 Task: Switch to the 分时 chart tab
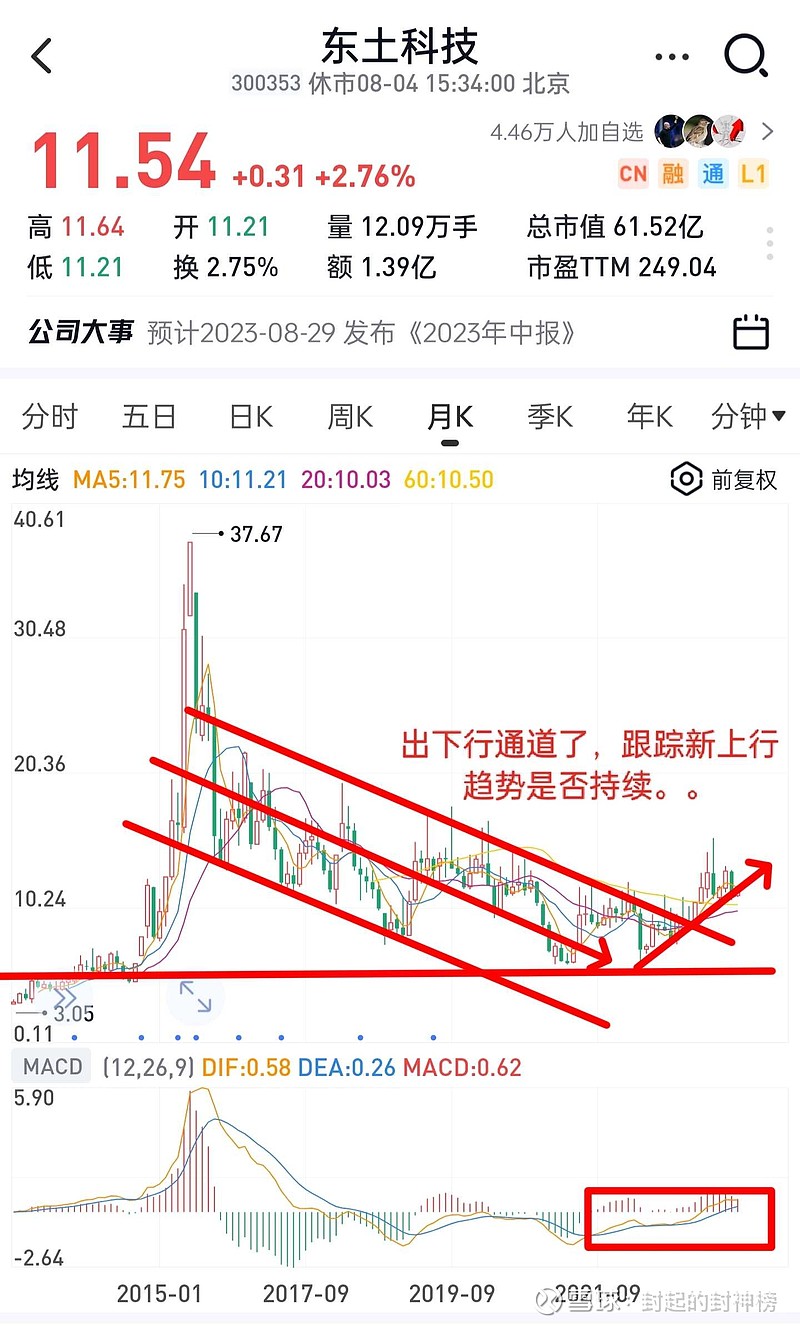pyautogui.click(x=49, y=416)
